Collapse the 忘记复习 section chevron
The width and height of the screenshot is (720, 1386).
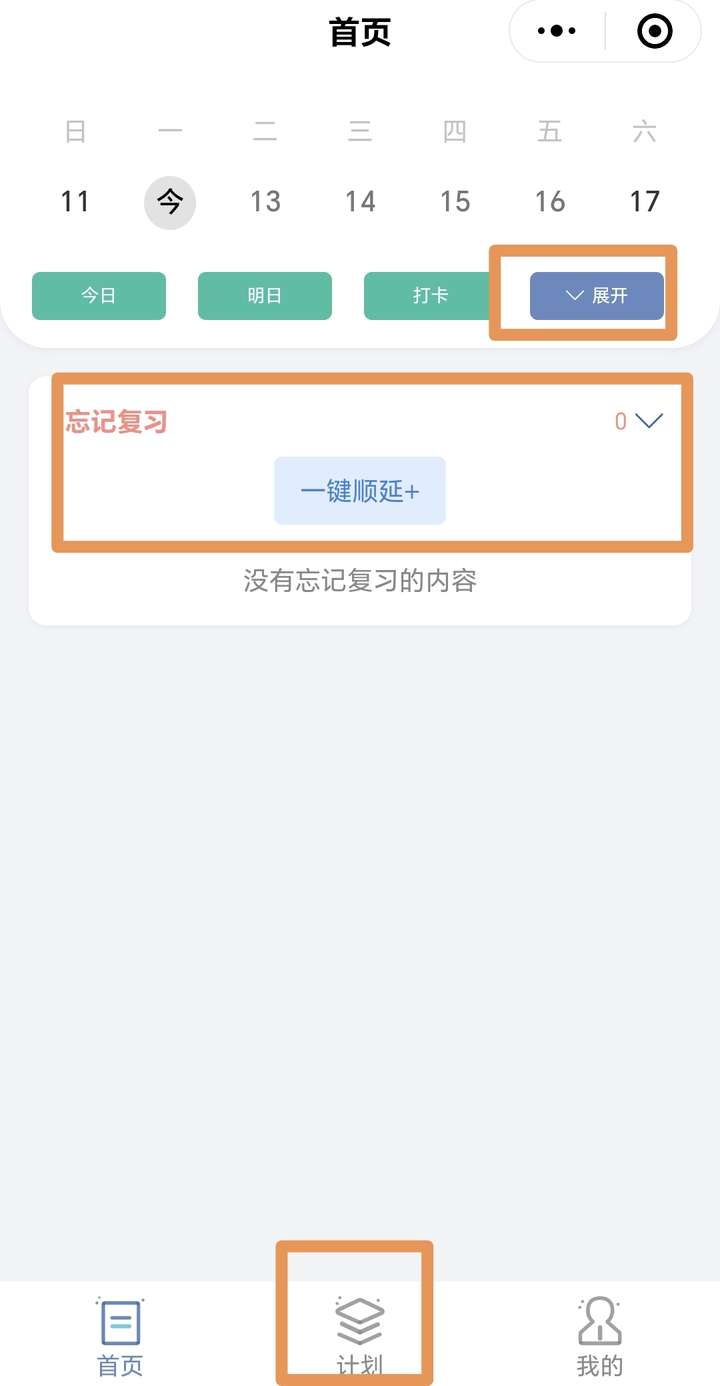pyautogui.click(x=649, y=421)
